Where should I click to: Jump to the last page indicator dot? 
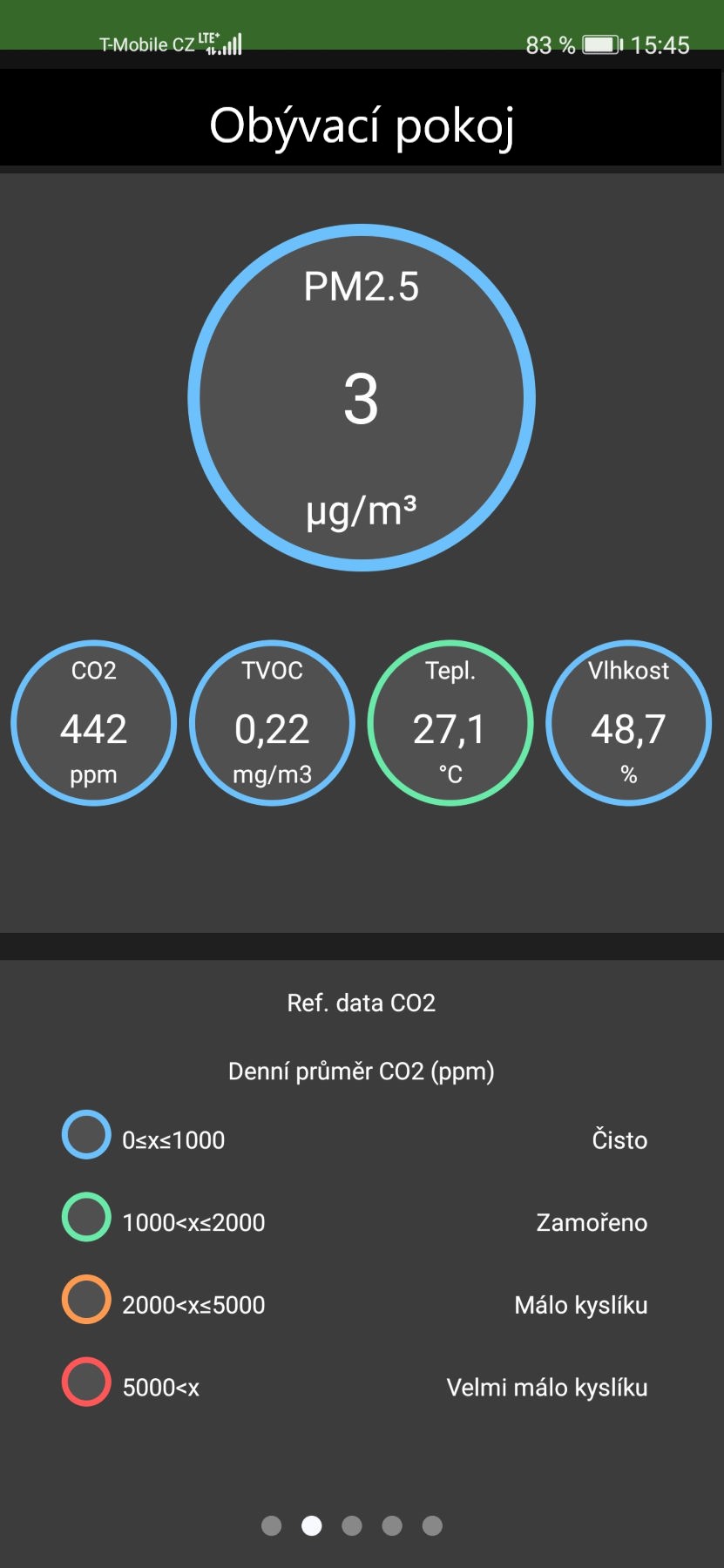point(432,1525)
